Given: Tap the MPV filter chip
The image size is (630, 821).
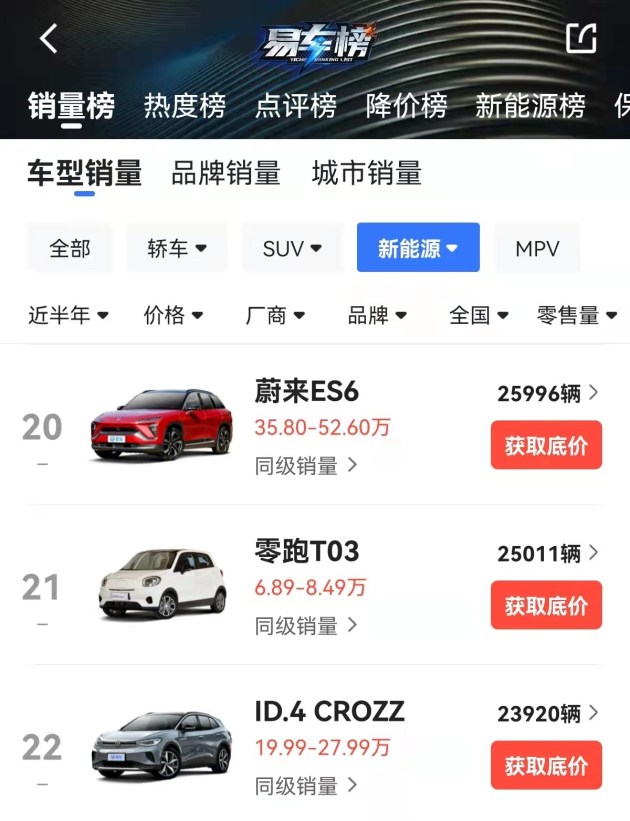Looking at the screenshot, I should (537, 248).
